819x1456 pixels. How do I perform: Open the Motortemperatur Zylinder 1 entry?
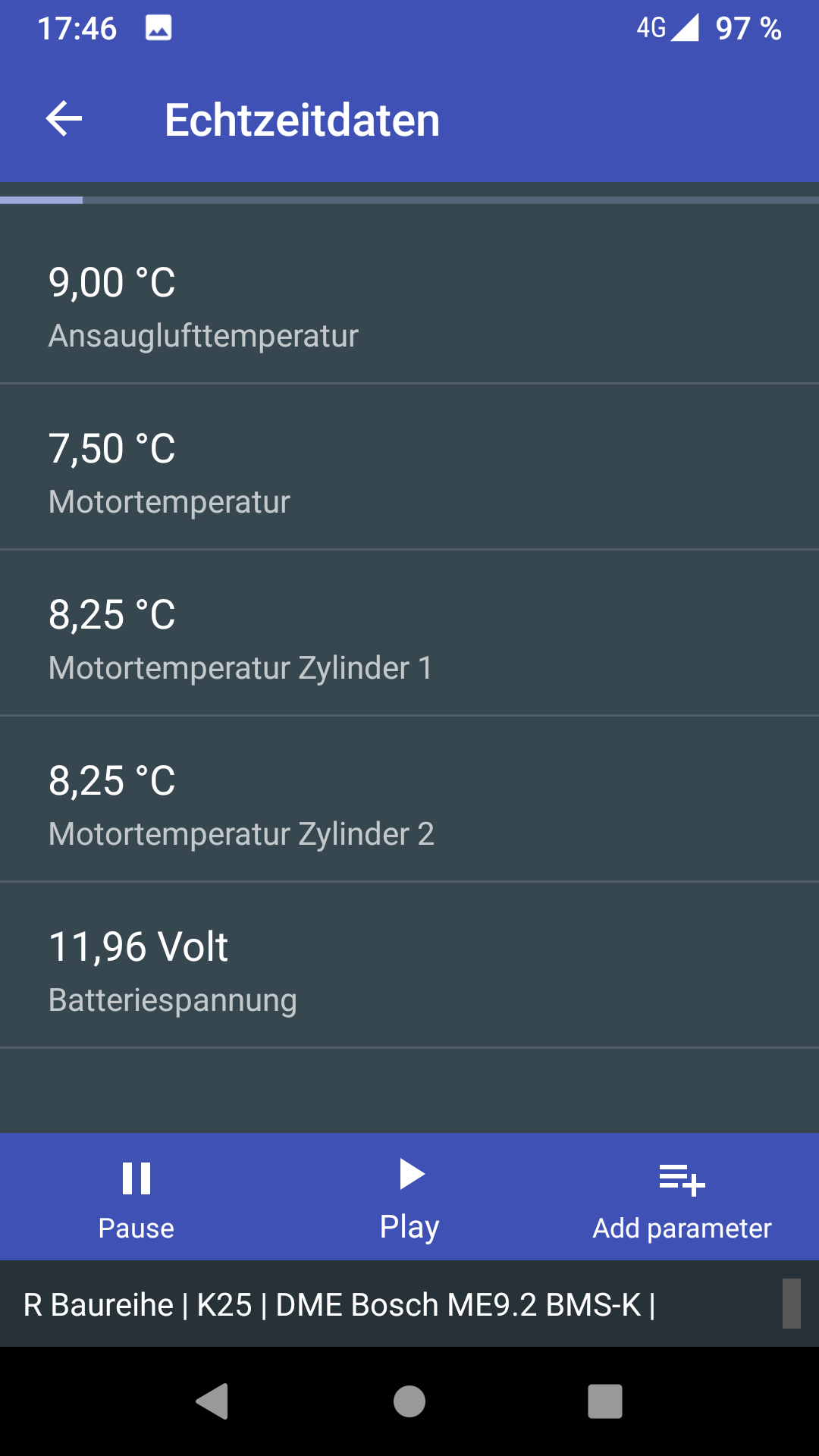(x=409, y=633)
